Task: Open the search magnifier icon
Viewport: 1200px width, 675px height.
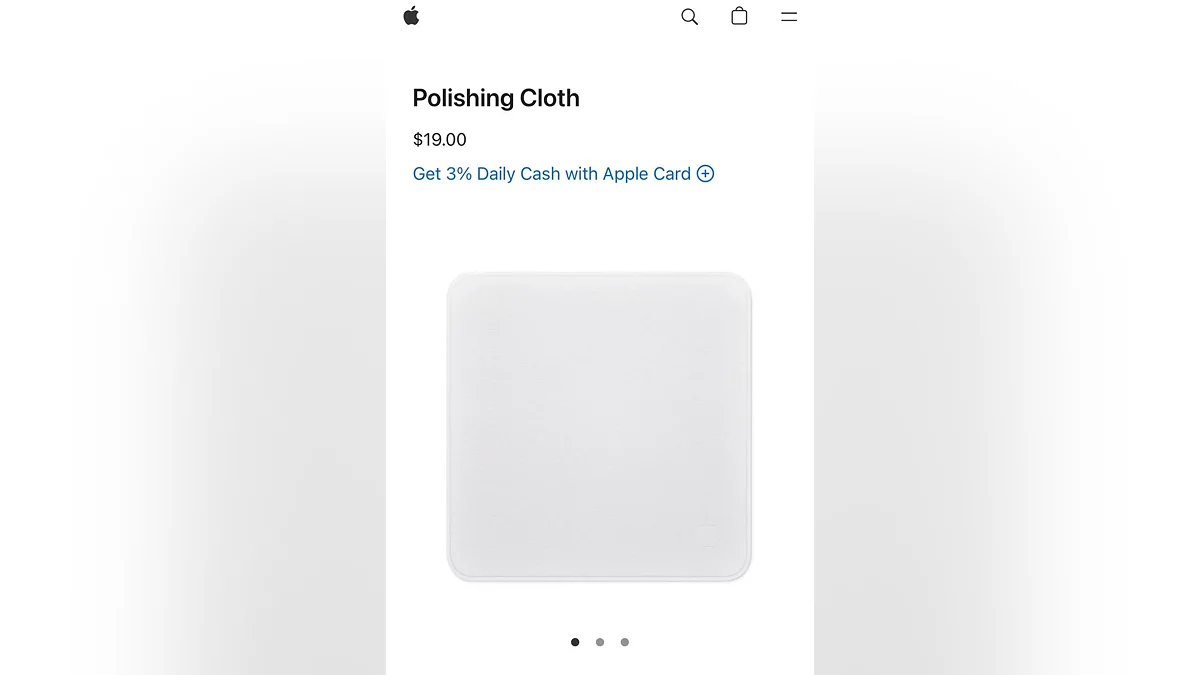Action: click(689, 17)
